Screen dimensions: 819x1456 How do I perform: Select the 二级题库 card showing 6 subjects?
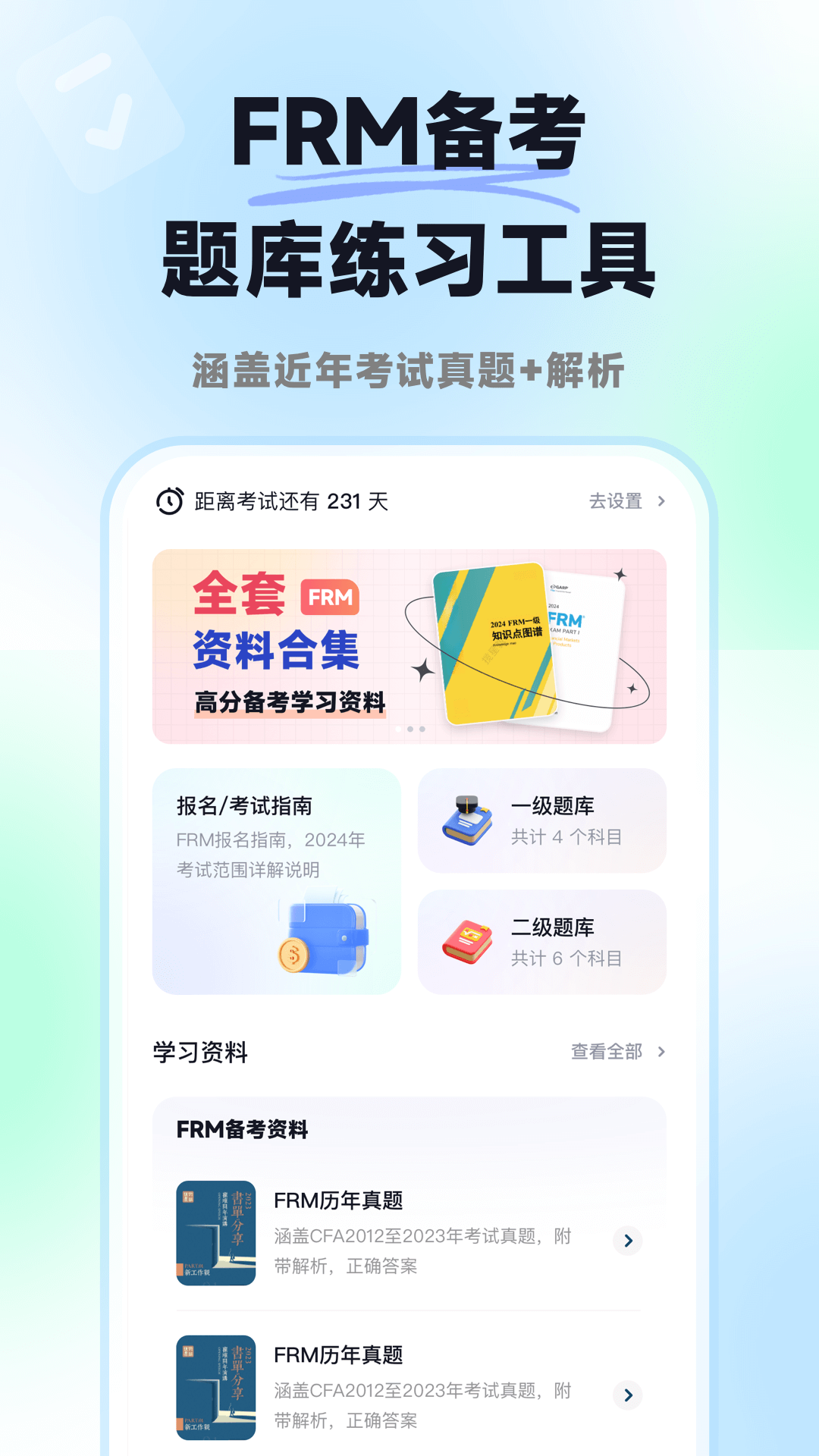point(541,940)
